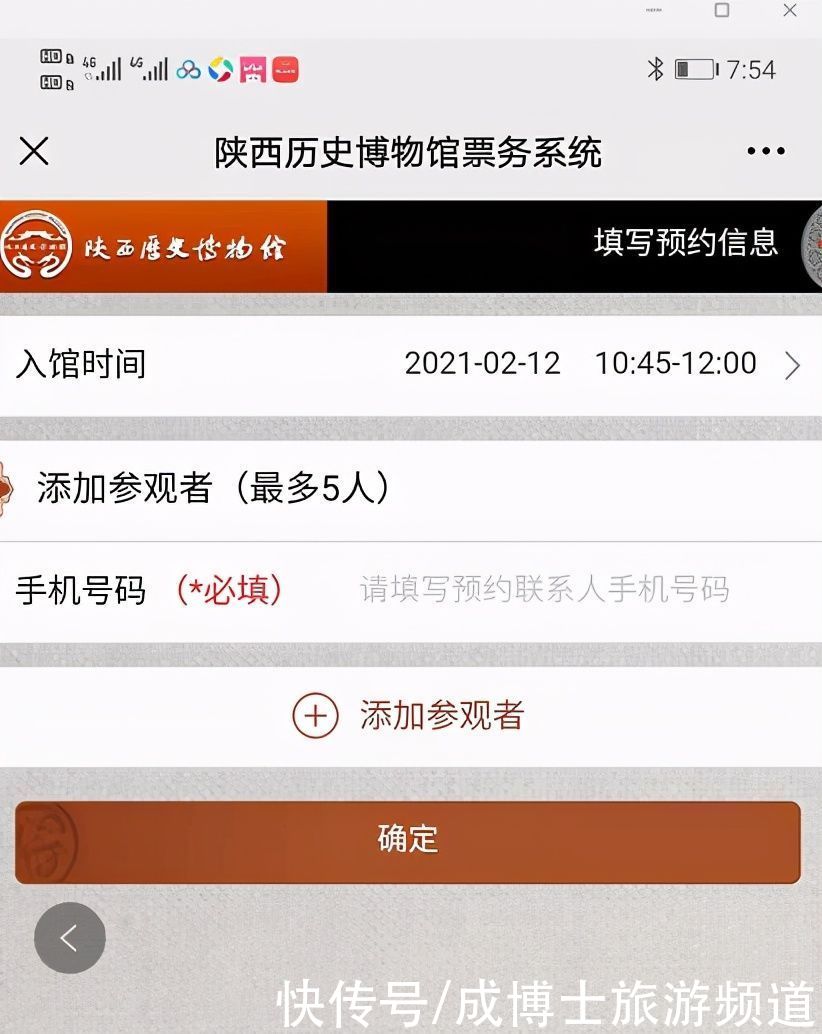This screenshot has height=1034, width=822.
Task: Tap the 4G signal strength indicator
Action: click(104, 69)
